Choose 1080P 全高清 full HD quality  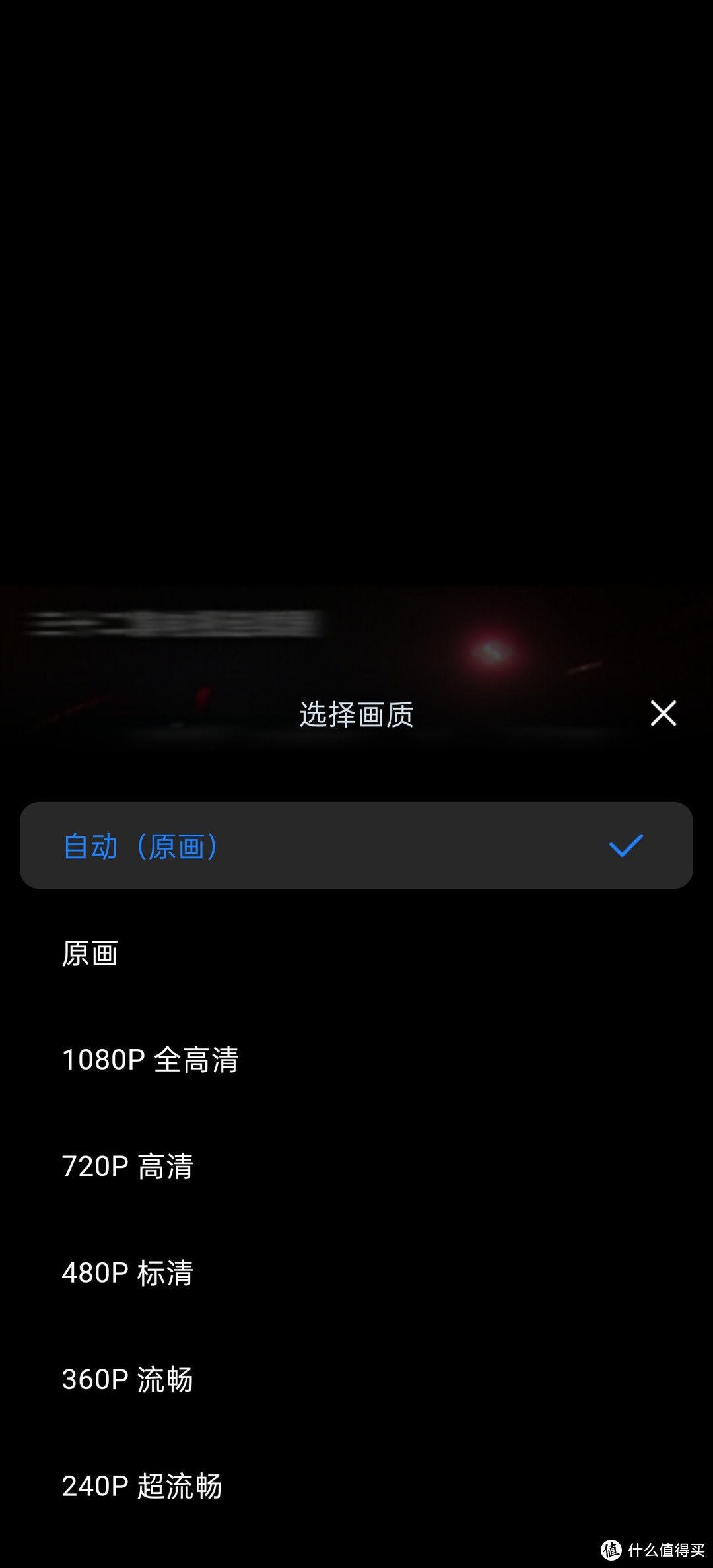tap(151, 1060)
